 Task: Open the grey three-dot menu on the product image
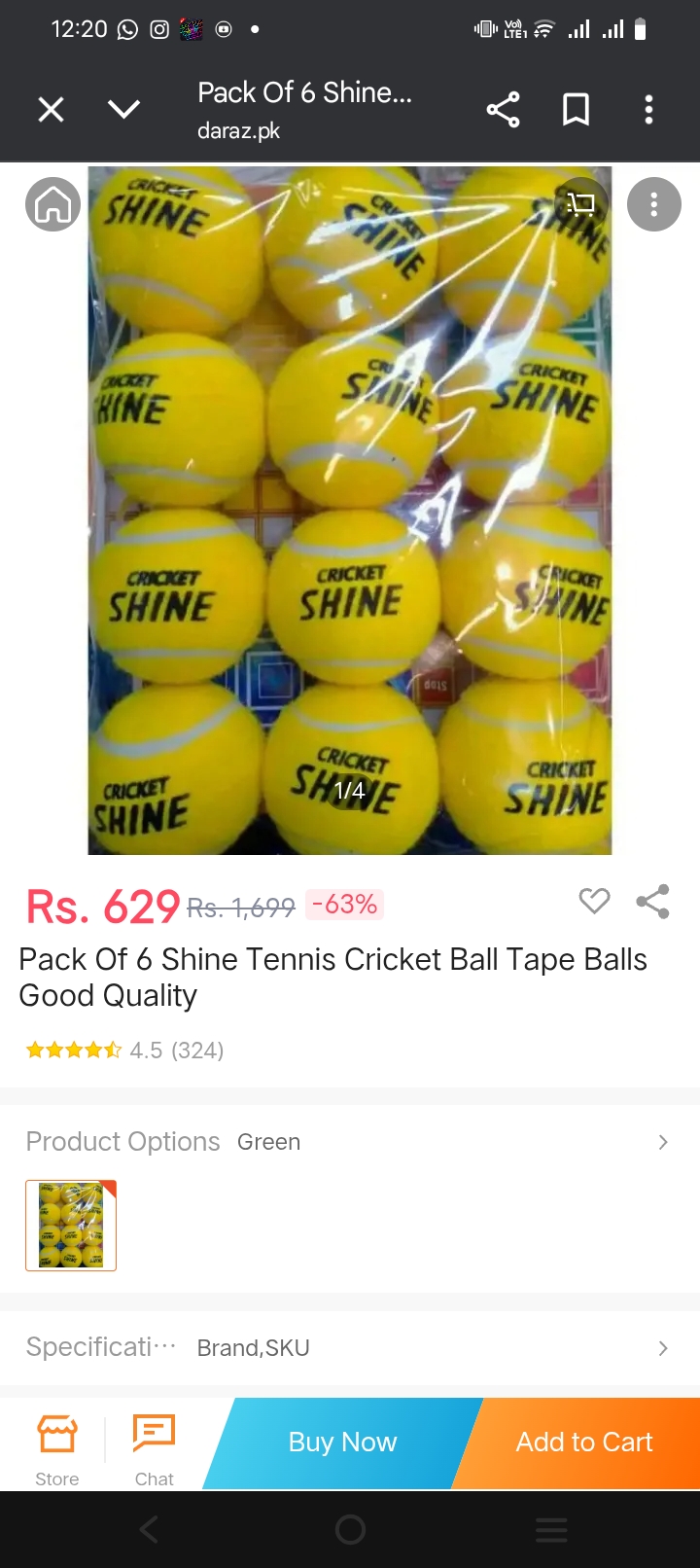pos(653,204)
